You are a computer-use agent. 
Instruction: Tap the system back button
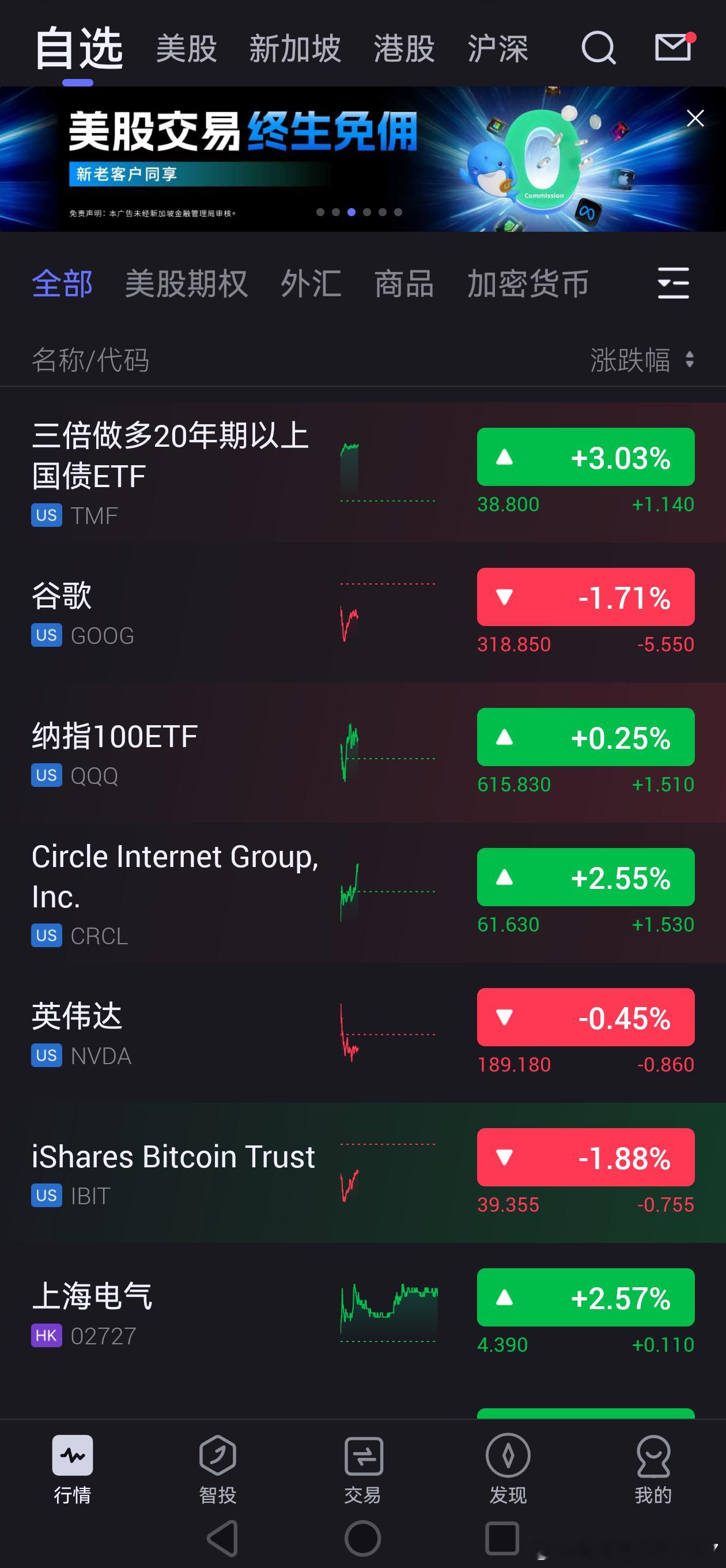coord(223,1538)
